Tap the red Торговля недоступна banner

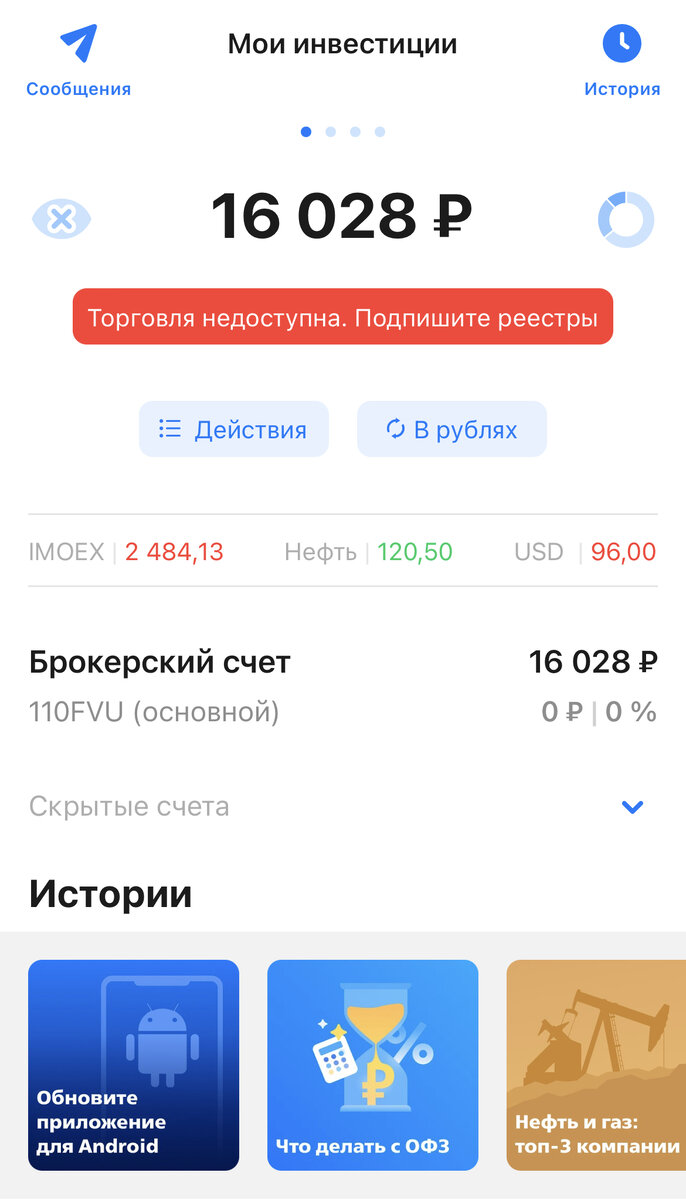[343, 317]
